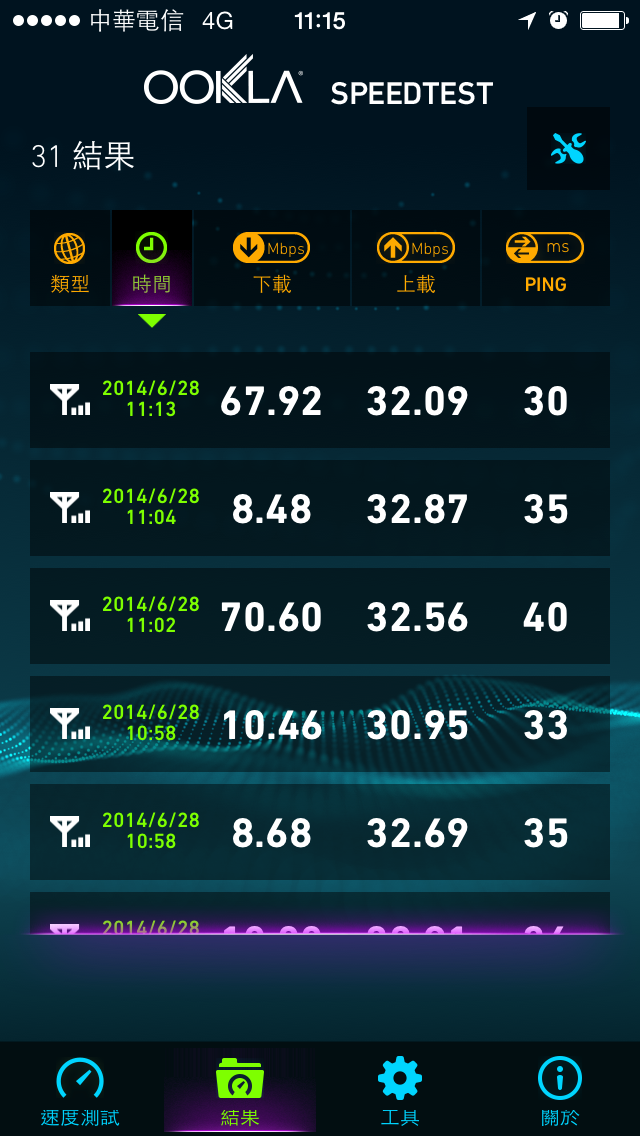Screen dimensions: 640x1136
Task: Sort results by PING
Action: pos(545,260)
